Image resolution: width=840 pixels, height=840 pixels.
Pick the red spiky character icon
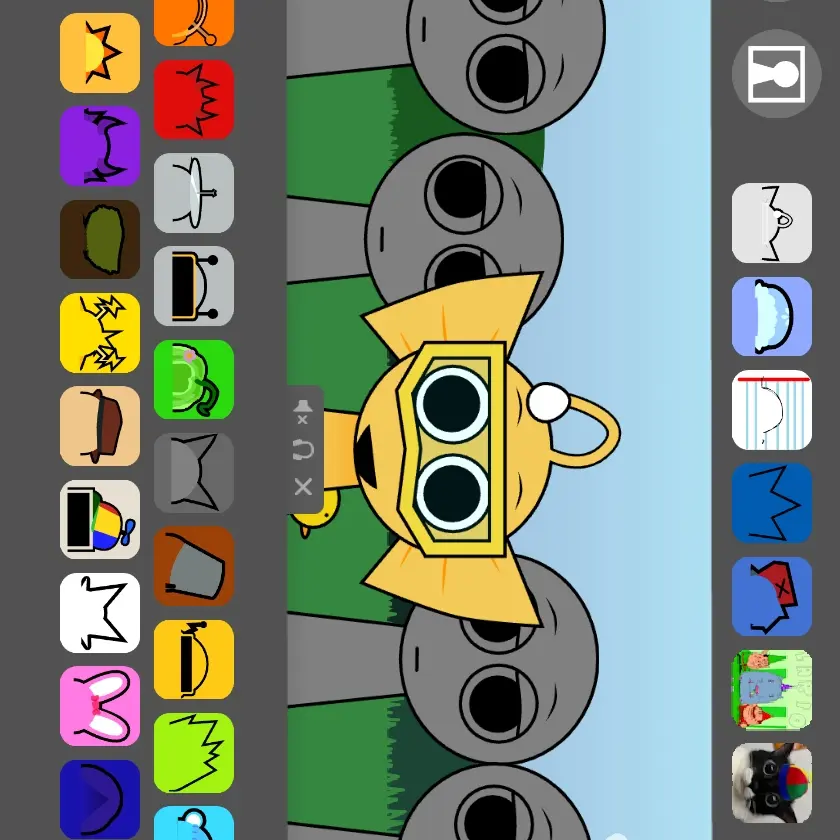(x=194, y=99)
